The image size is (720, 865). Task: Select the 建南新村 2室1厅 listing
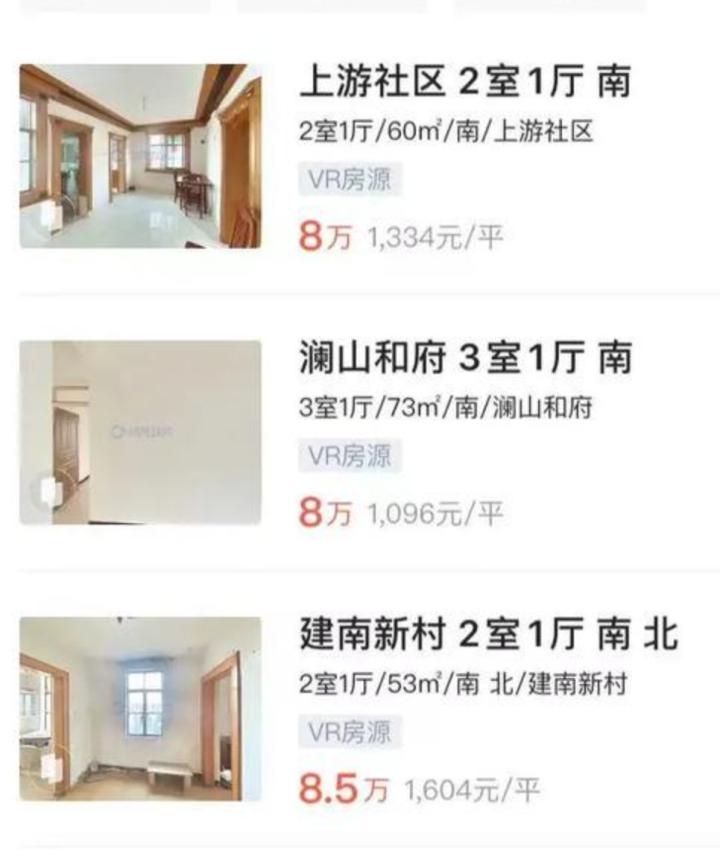[x=488, y=635]
